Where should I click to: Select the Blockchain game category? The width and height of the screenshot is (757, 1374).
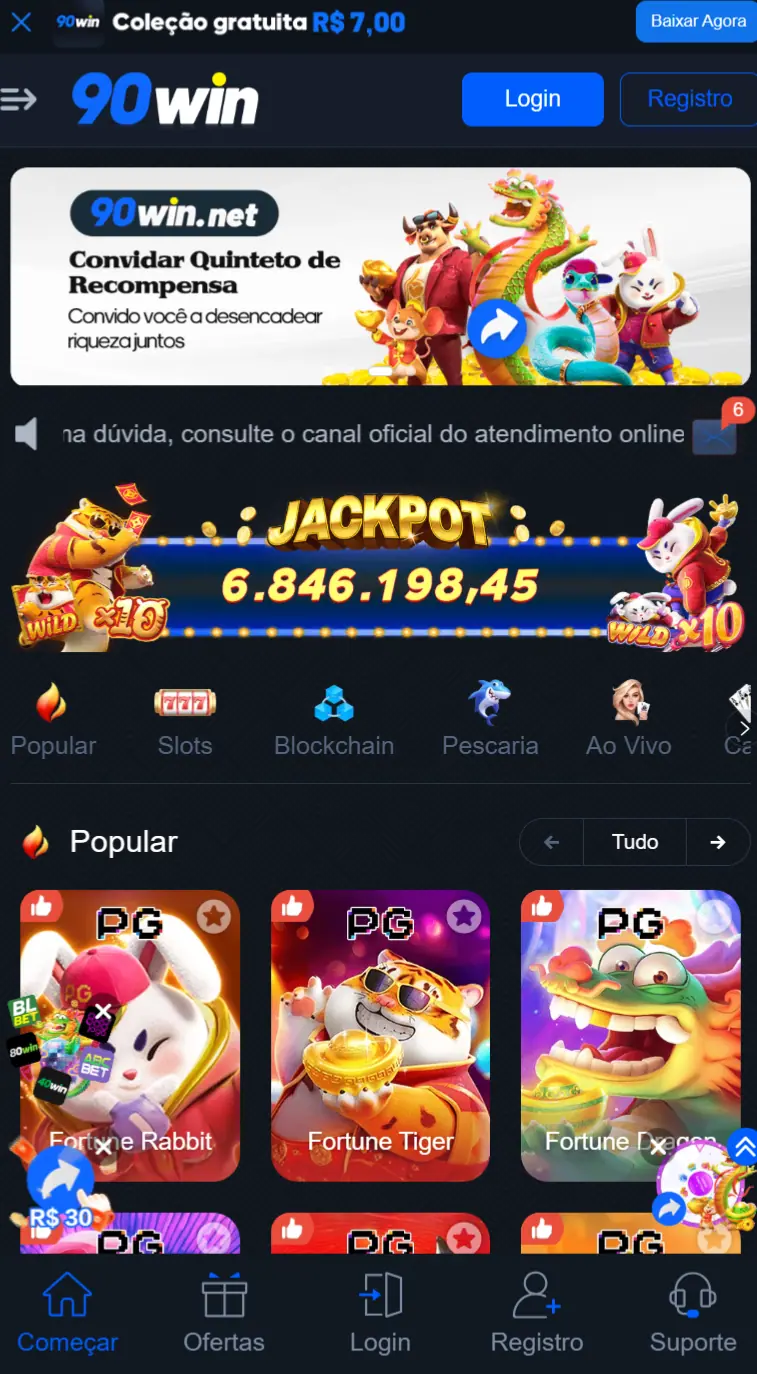pos(334,720)
